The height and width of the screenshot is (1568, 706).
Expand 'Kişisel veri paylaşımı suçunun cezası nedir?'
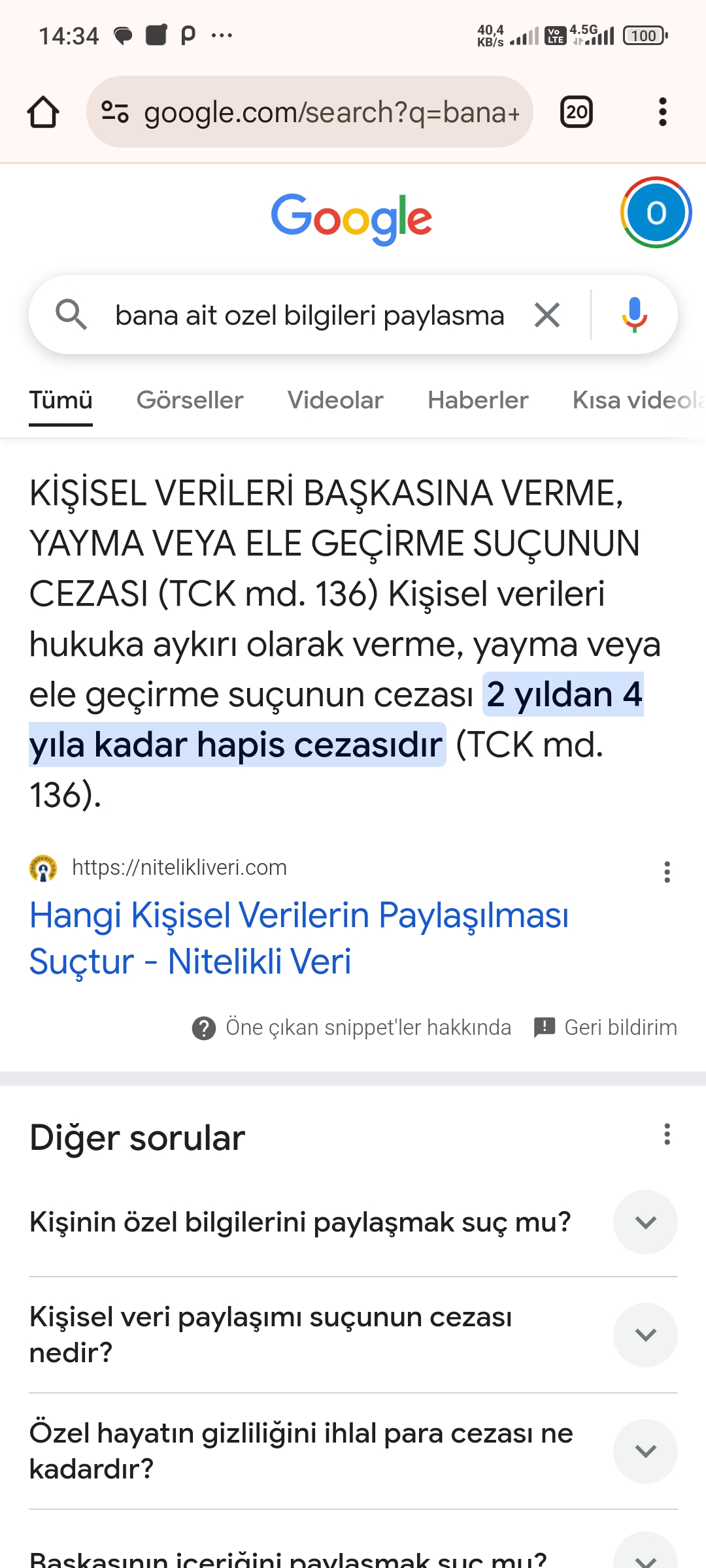click(x=645, y=1335)
